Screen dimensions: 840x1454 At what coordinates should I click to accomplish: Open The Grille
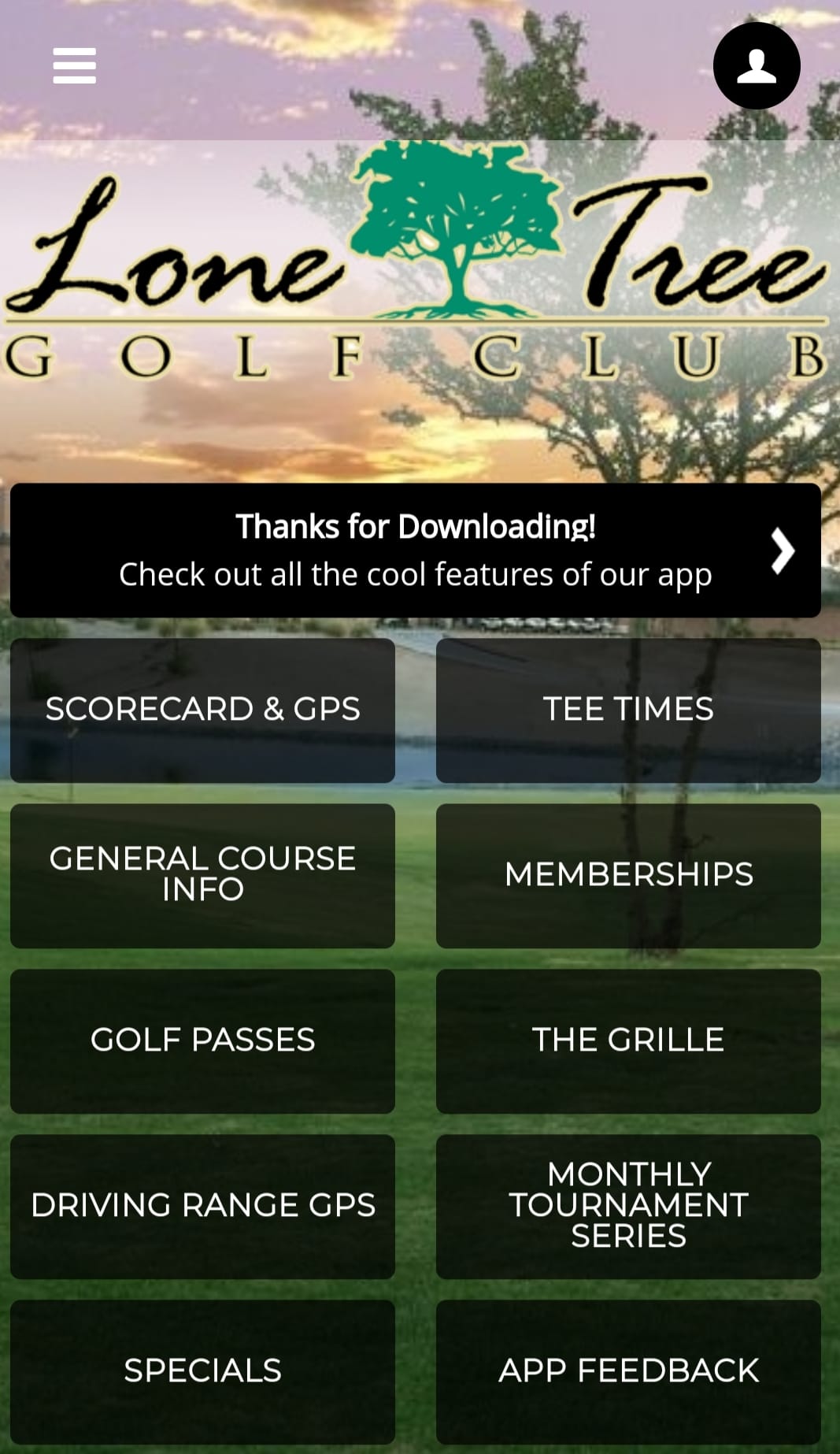[x=628, y=1040]
